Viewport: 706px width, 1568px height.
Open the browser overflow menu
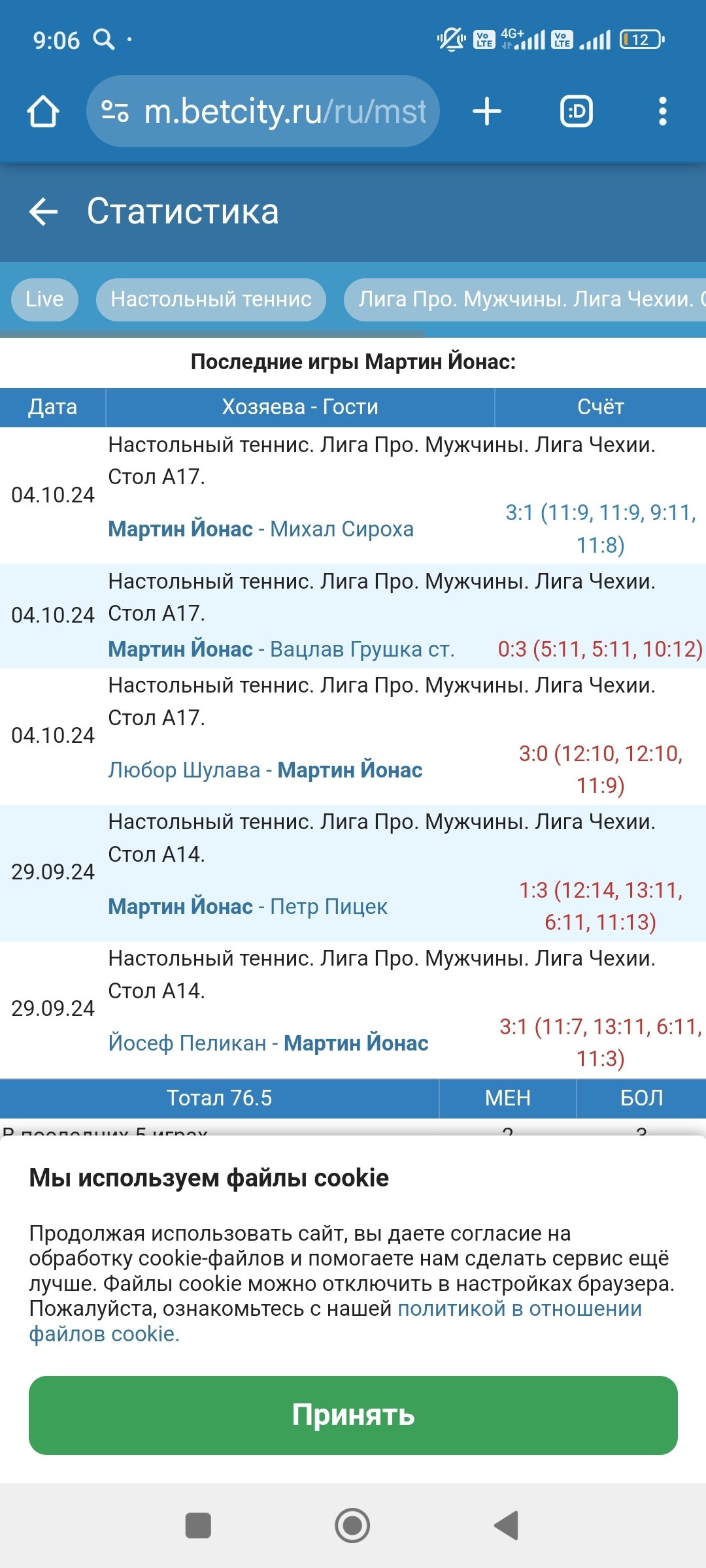point(662,111)
